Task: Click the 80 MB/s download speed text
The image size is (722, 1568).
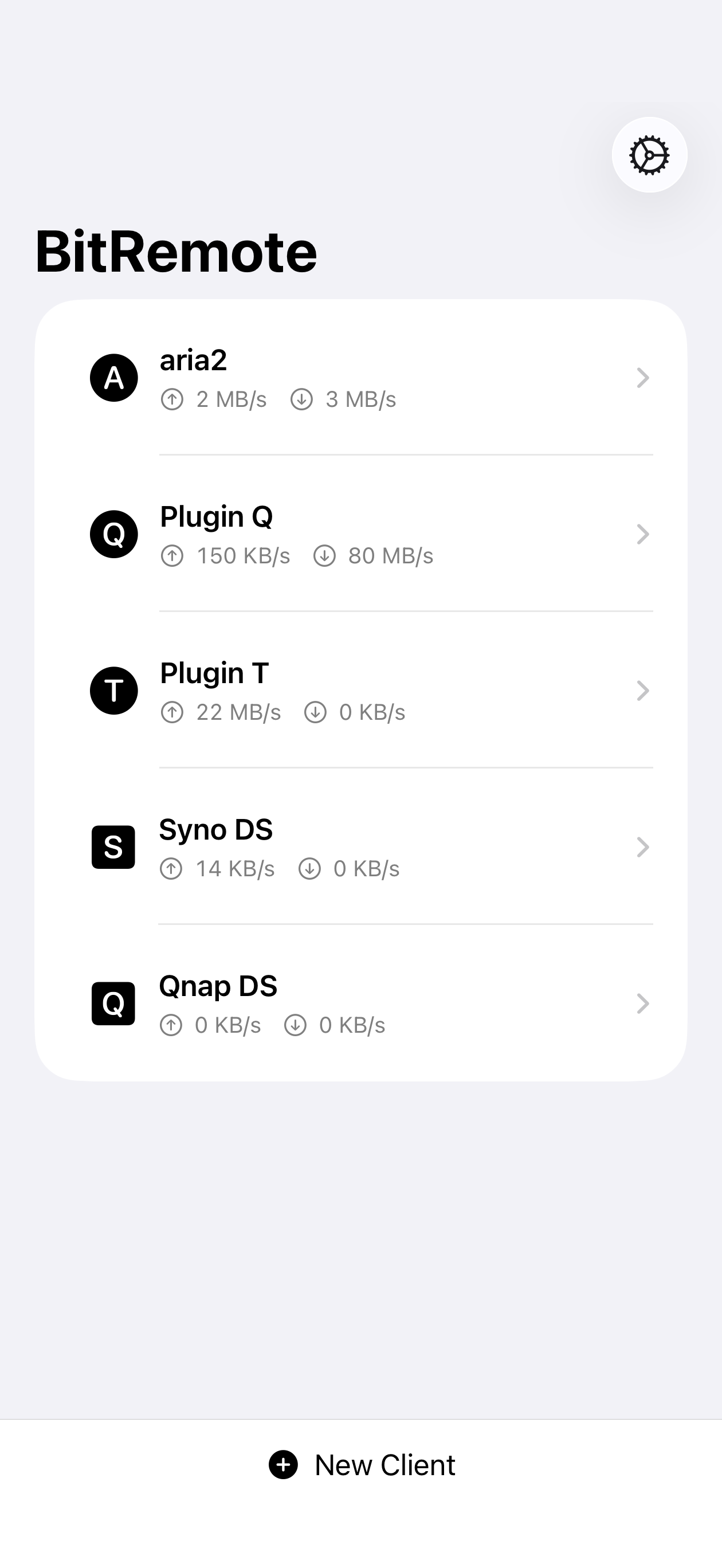Action: [x=390, y=556]
